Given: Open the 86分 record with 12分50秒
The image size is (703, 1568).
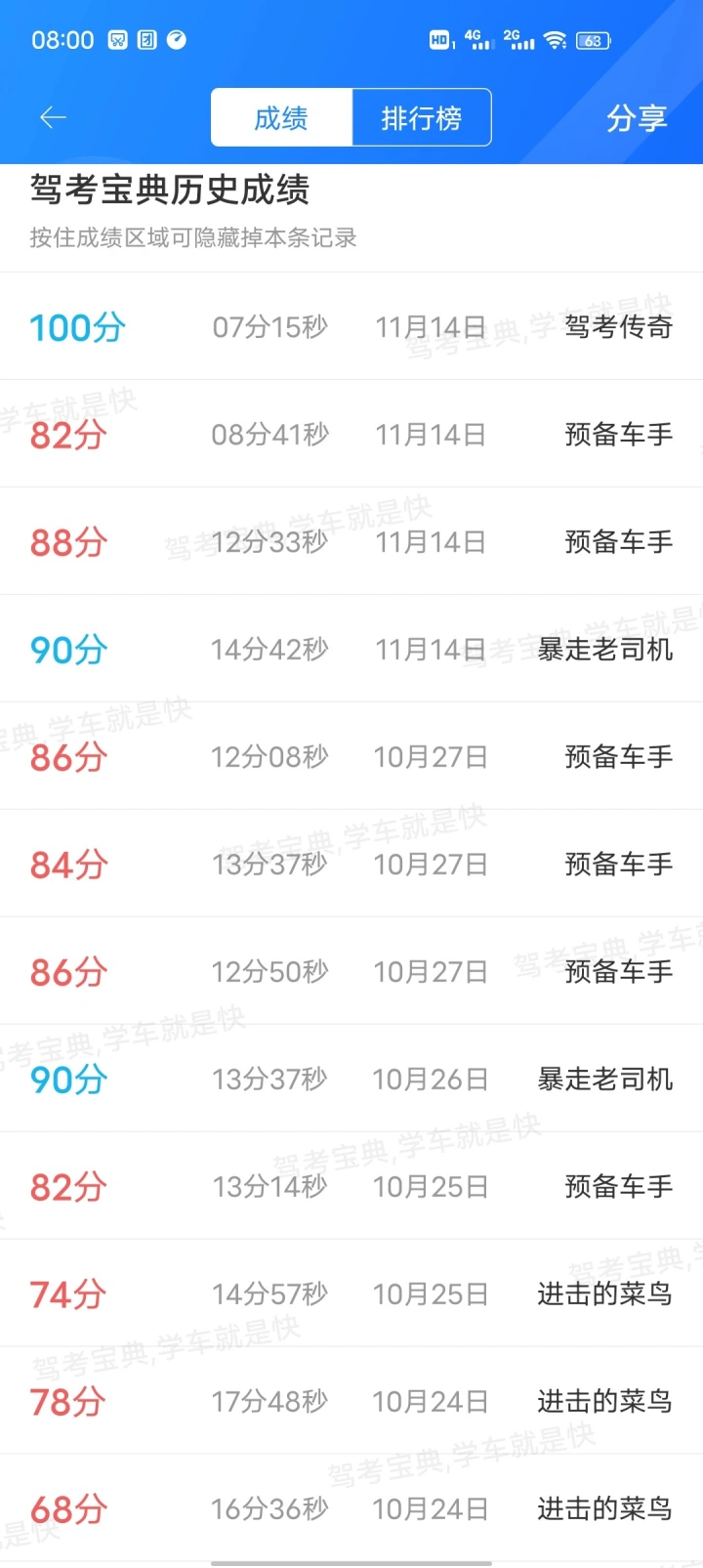Looking at the screenshot, I should click(x=351, y=971).
